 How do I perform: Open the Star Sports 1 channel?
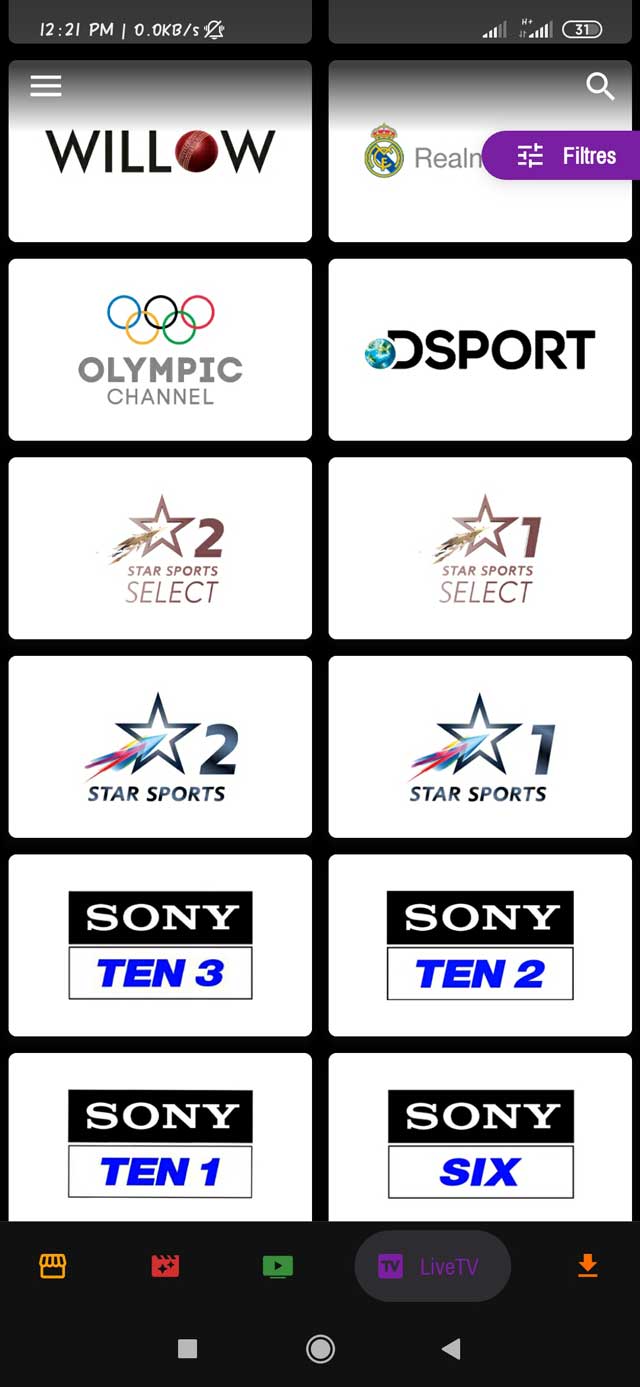[480, 747]
